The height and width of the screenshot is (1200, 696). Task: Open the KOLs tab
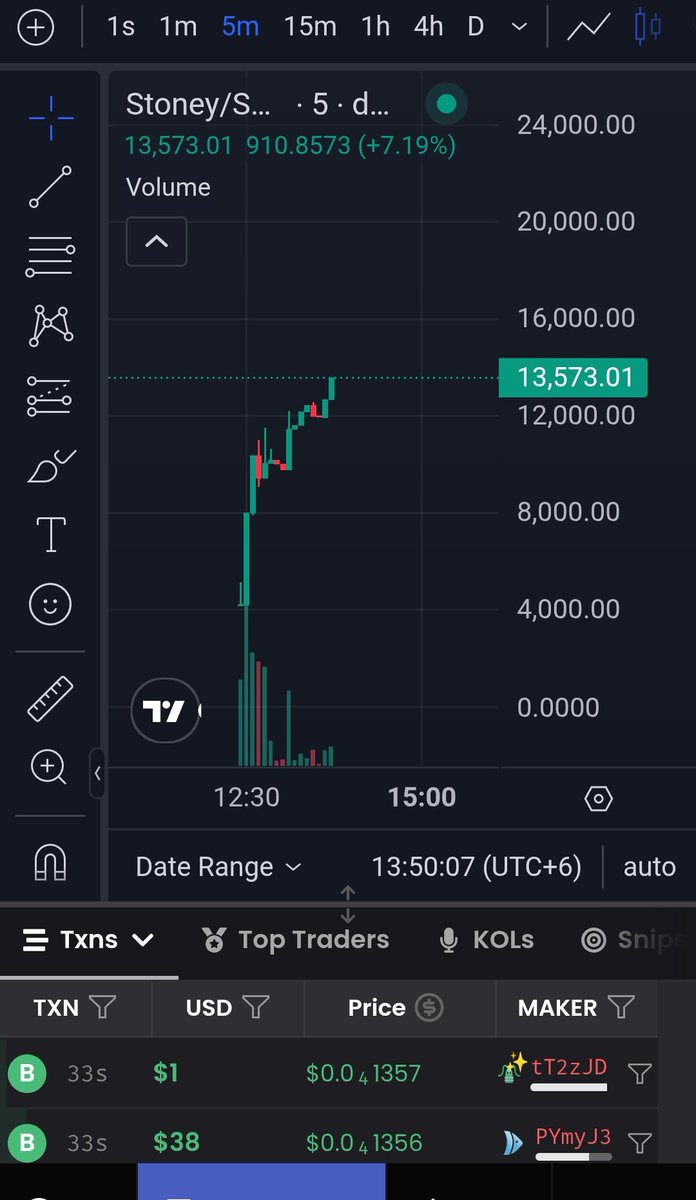pos(487,940)
